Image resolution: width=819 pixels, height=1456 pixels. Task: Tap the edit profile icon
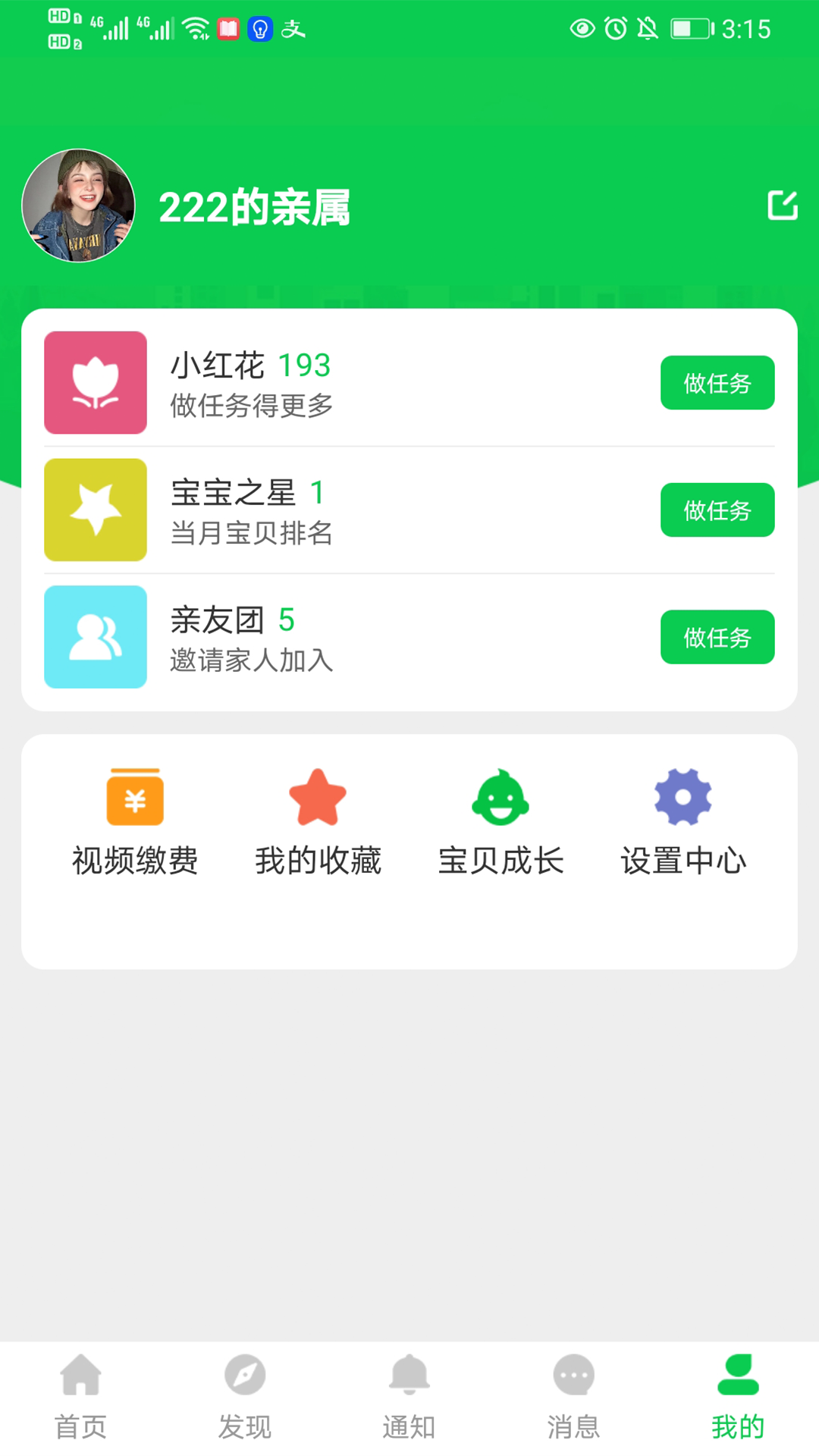pyautogui.click(x=782, y=206)
